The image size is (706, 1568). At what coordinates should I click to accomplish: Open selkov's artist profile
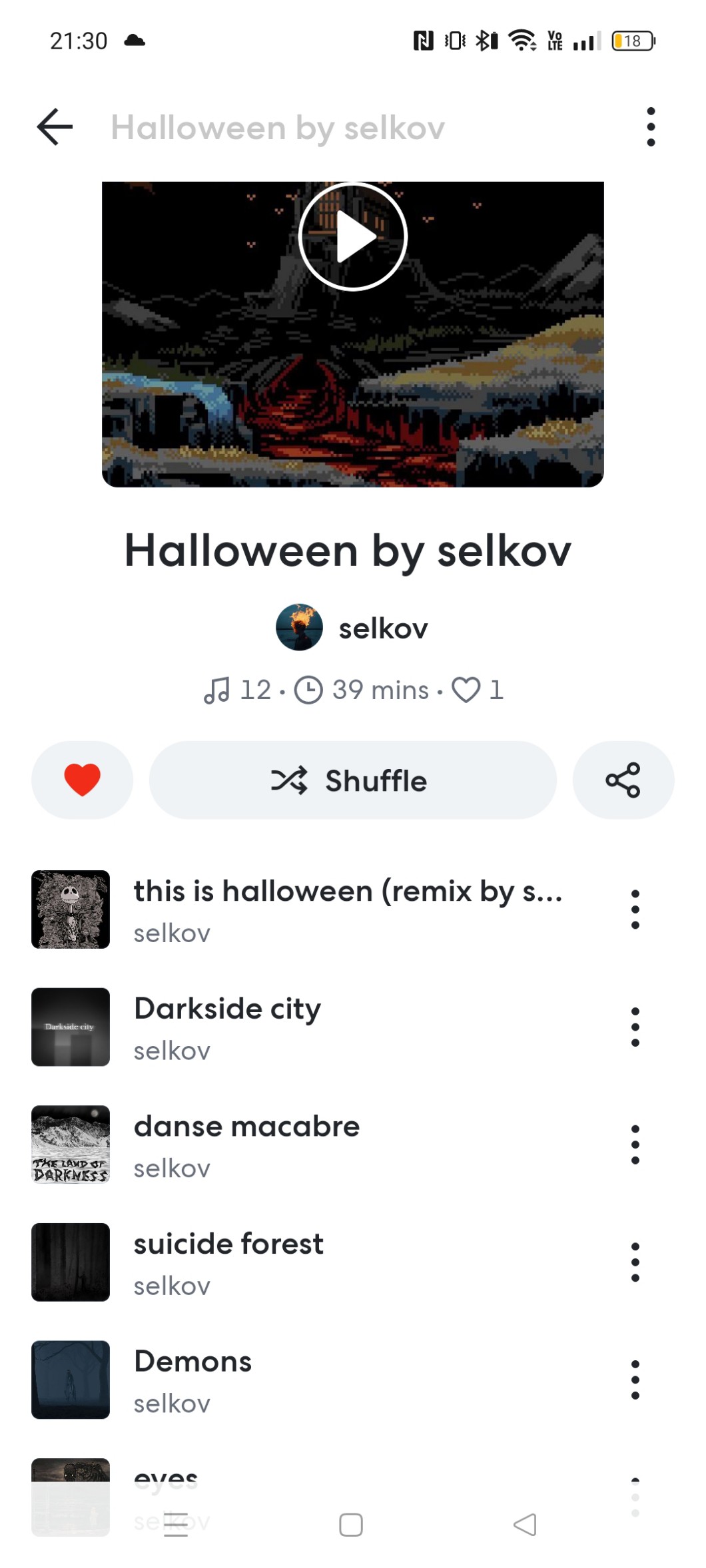pos(352,628)
